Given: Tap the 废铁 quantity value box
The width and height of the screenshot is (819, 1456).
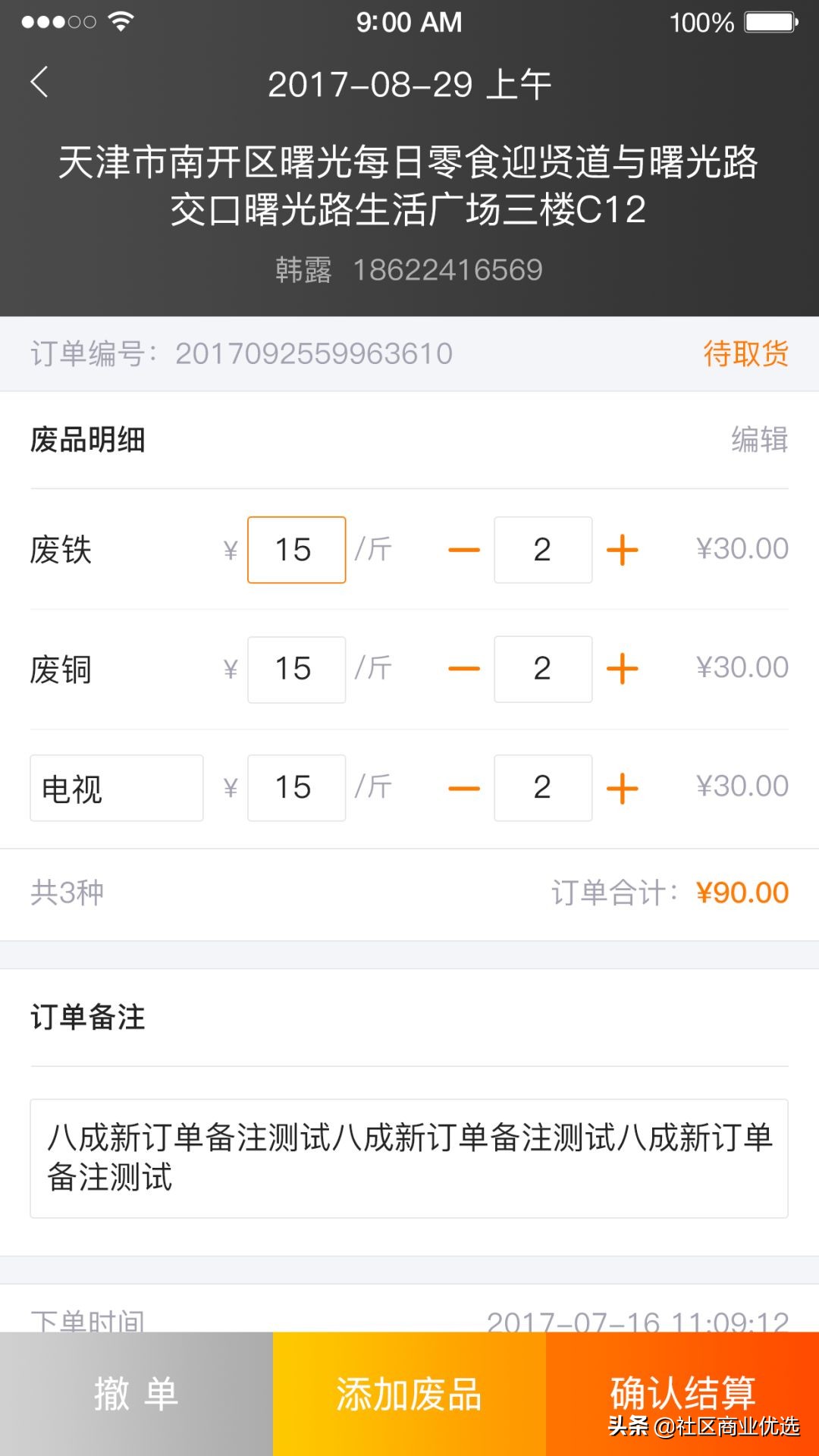Looking at the screenshot, I should point(543,550).
